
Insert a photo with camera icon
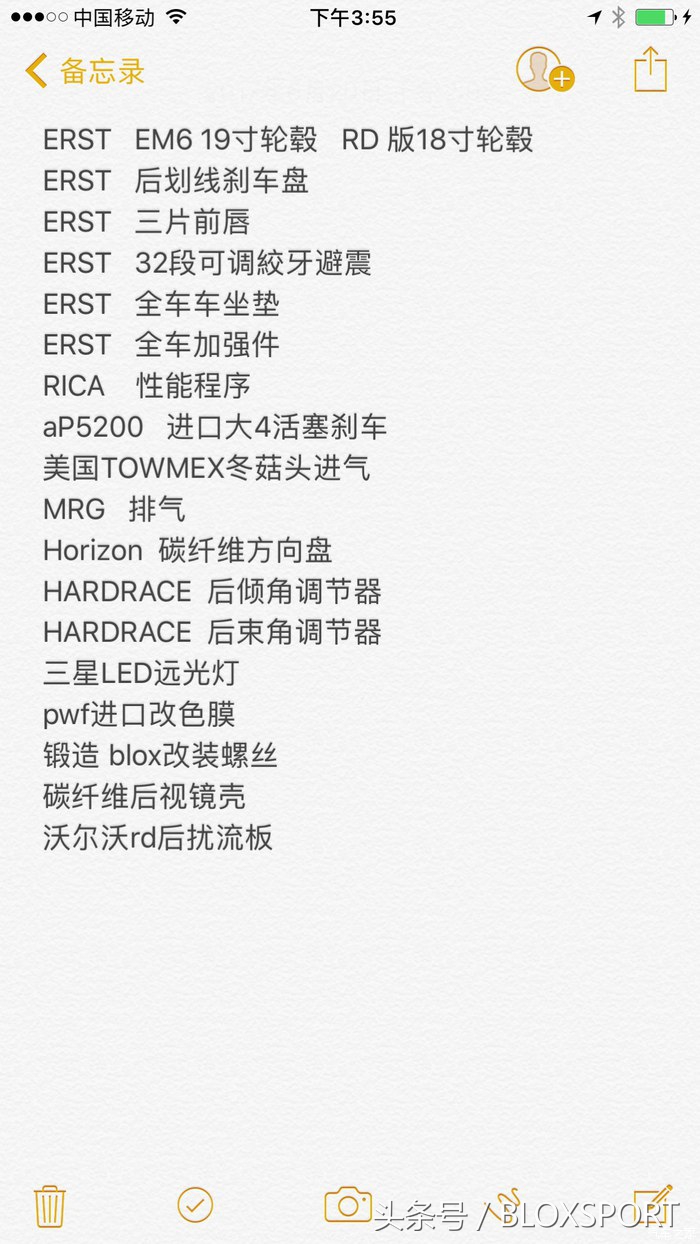[x=348, y=1205]
